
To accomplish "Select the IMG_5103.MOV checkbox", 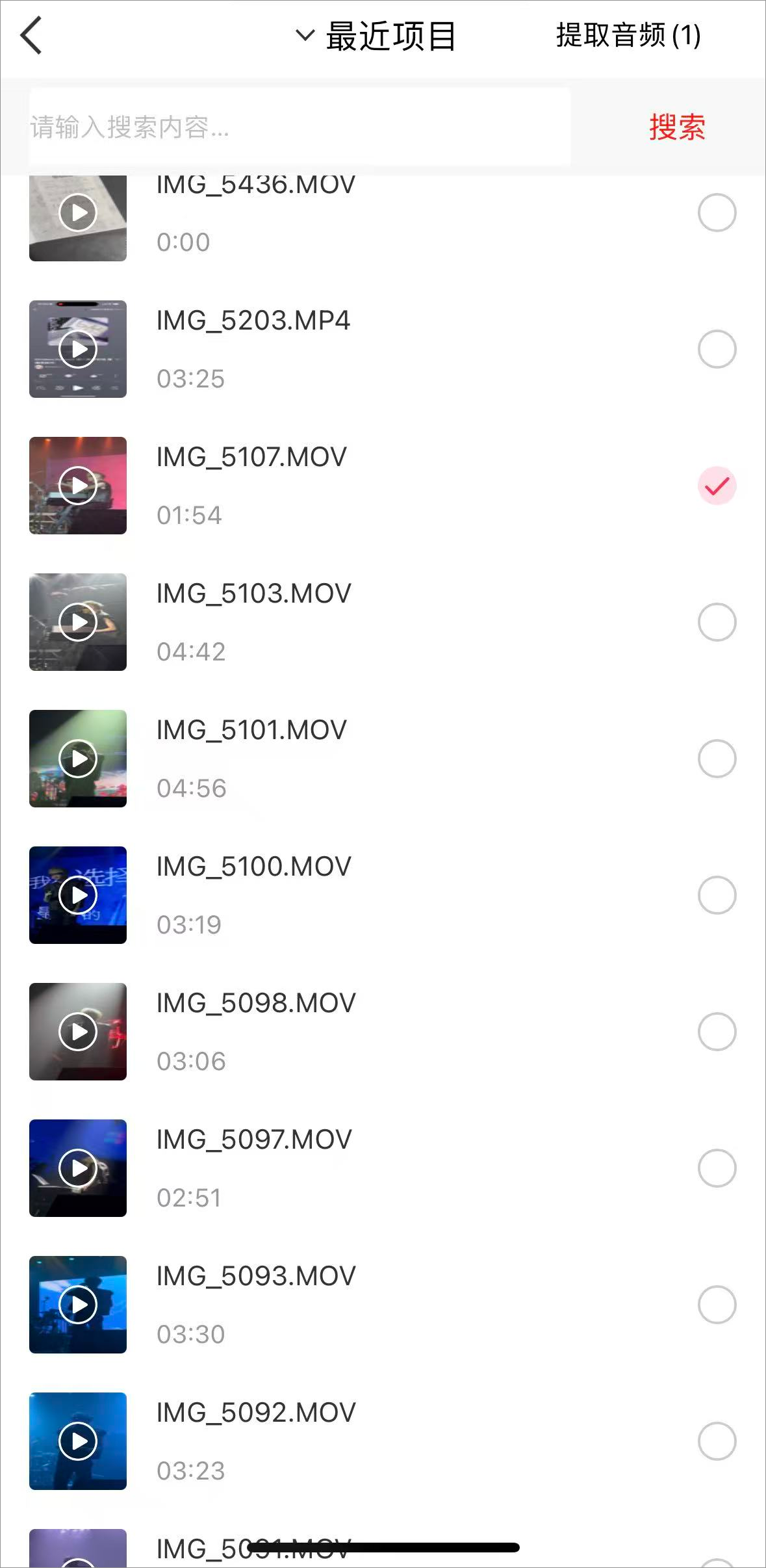I will [717, 622].
